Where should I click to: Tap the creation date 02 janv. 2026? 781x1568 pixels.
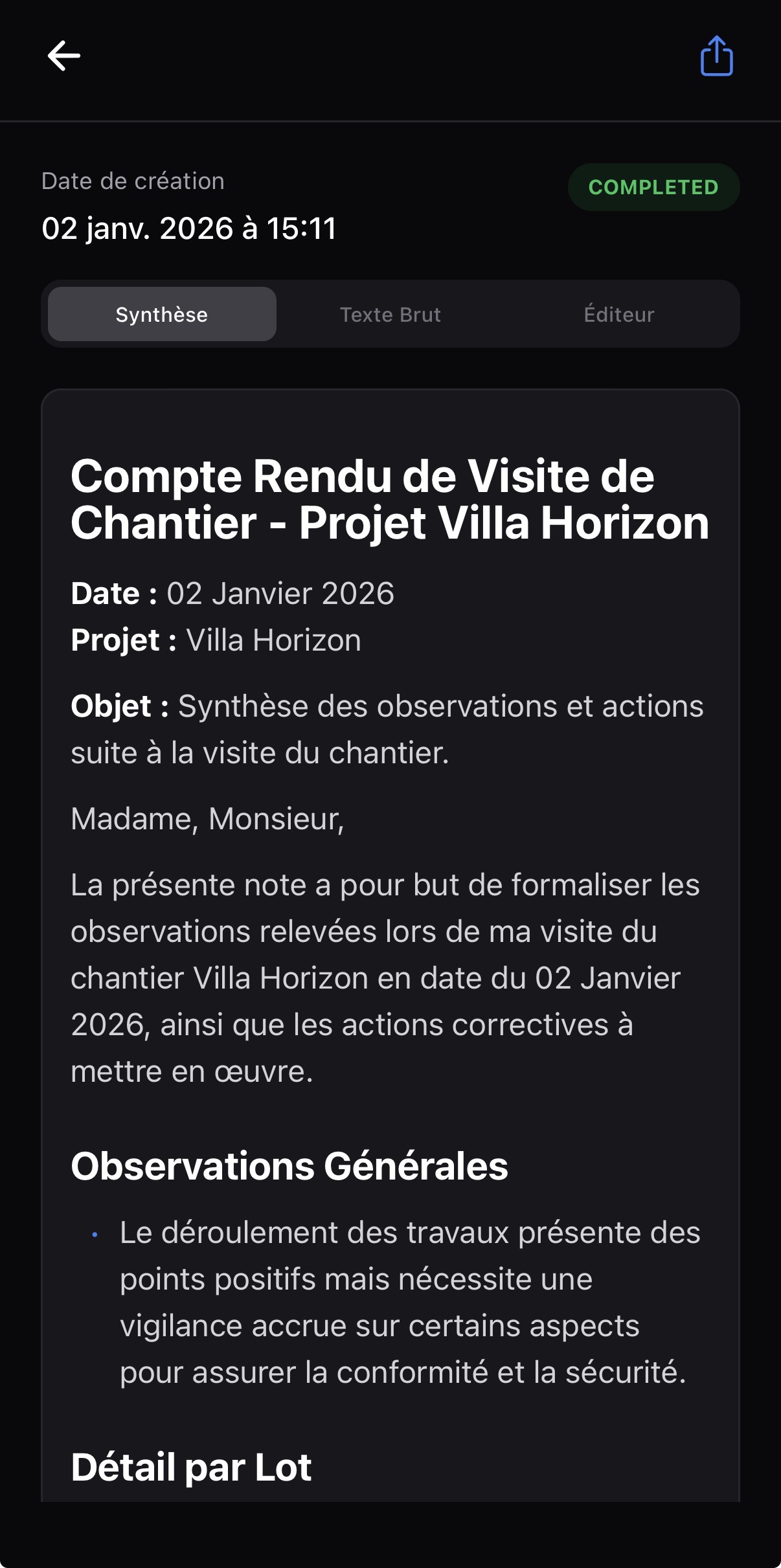(x=190, y=228)
